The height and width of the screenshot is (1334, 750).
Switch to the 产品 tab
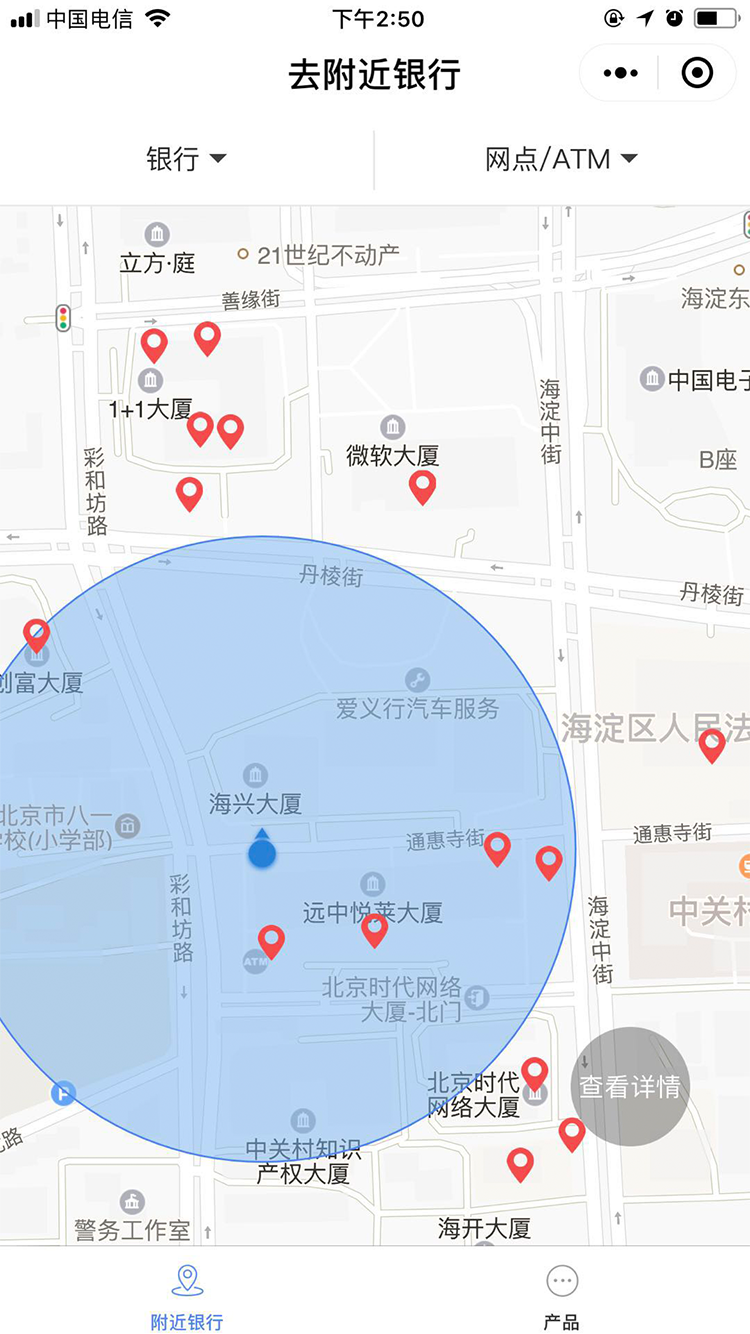[x=562, y=1297]
